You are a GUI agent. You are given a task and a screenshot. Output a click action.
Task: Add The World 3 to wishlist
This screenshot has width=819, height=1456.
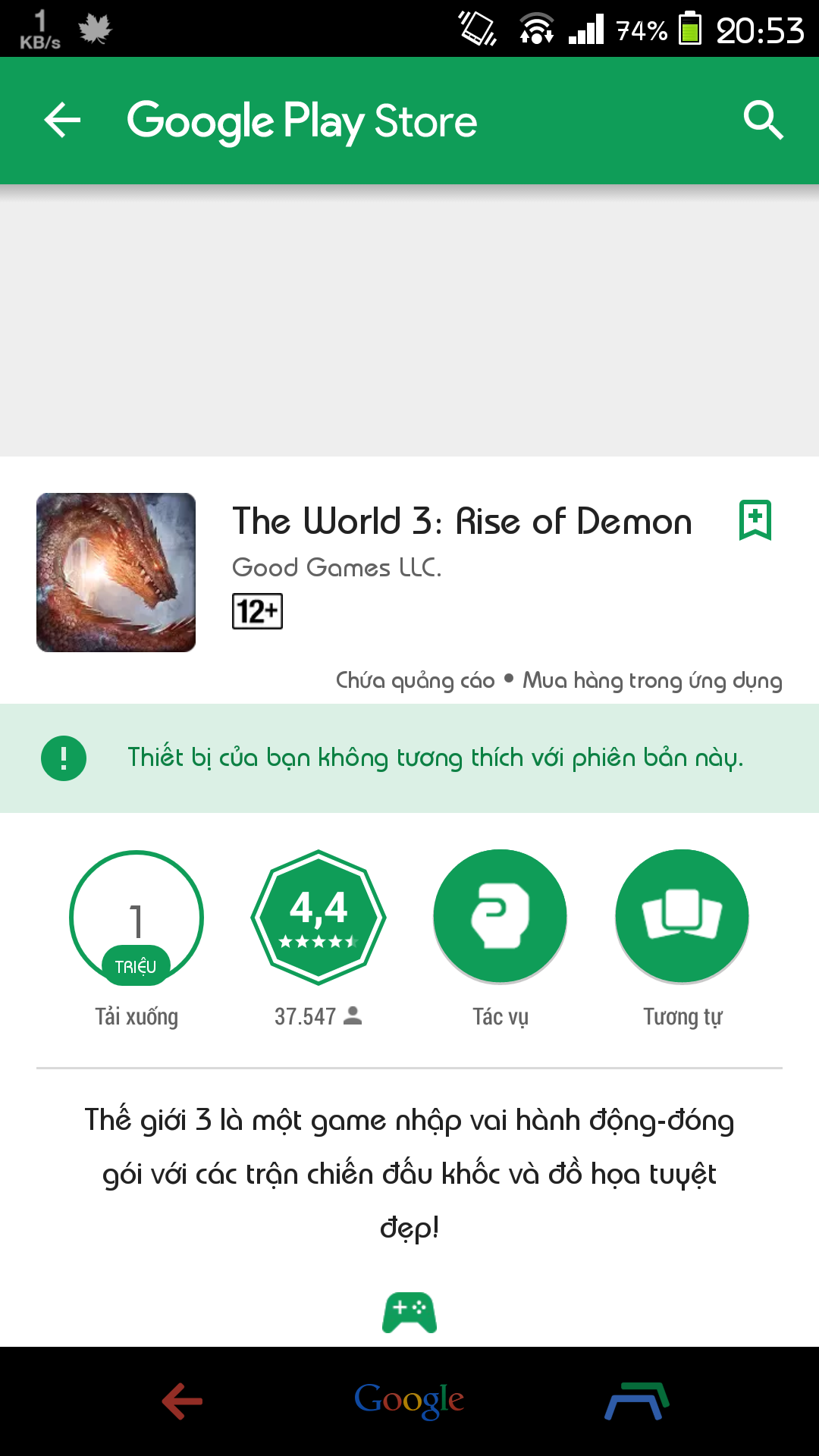(x=755, y=520)
